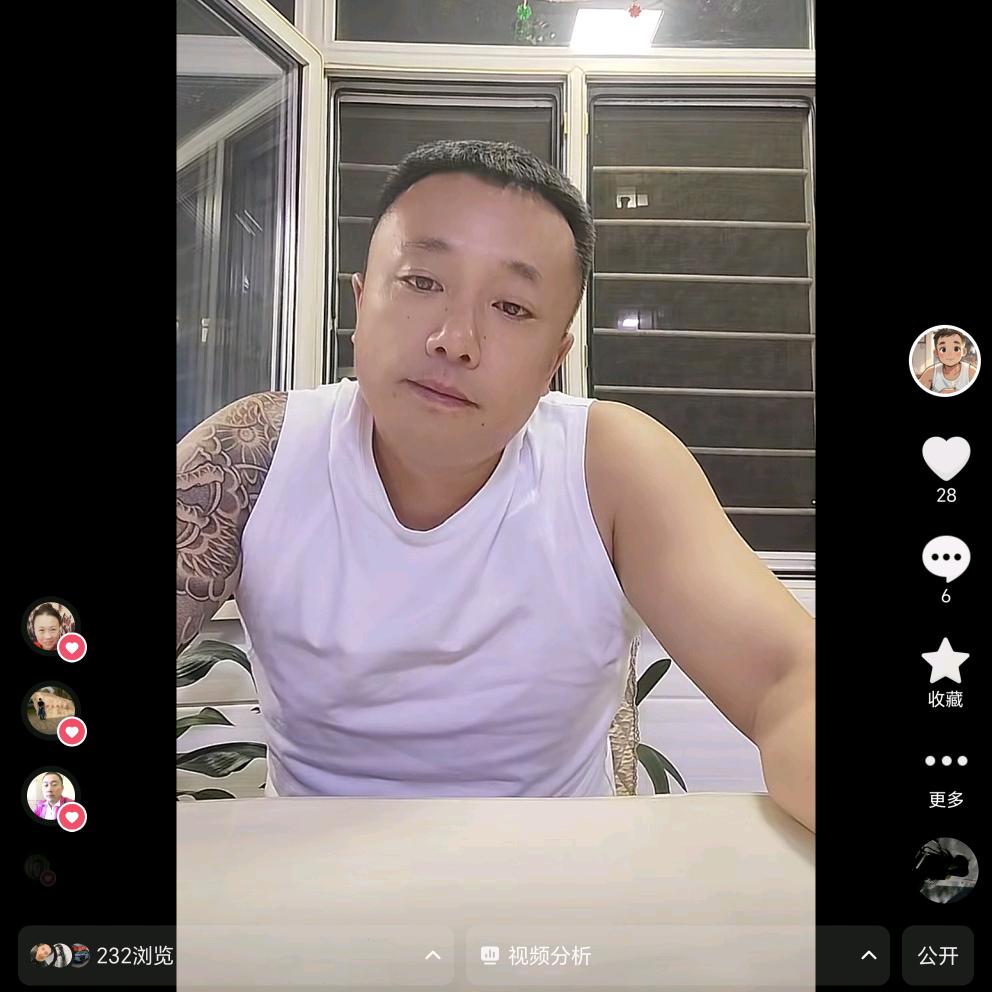Open the topmost liker's avatar
This screenshot has width=992, height=992.
tap(50, 626)
